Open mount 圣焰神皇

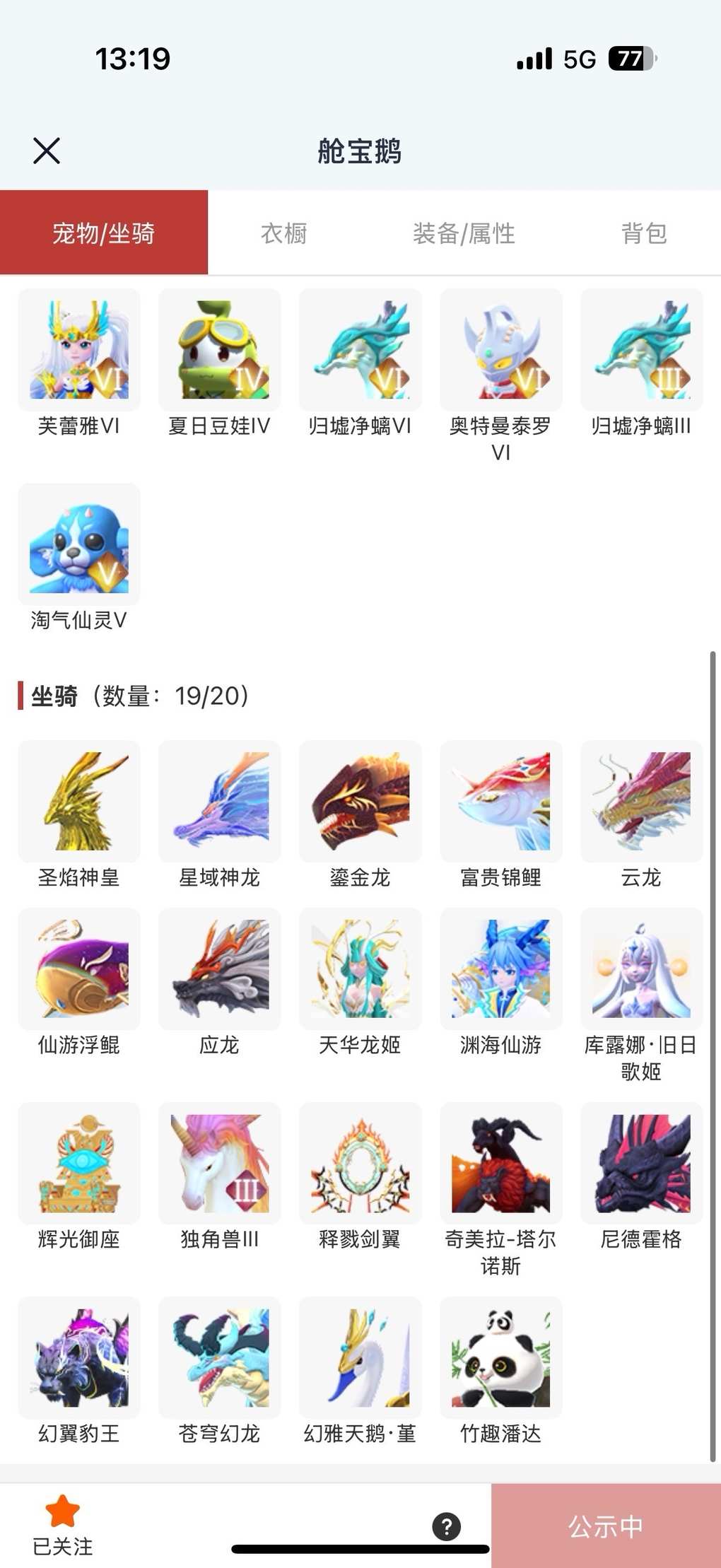click(79, 802)
